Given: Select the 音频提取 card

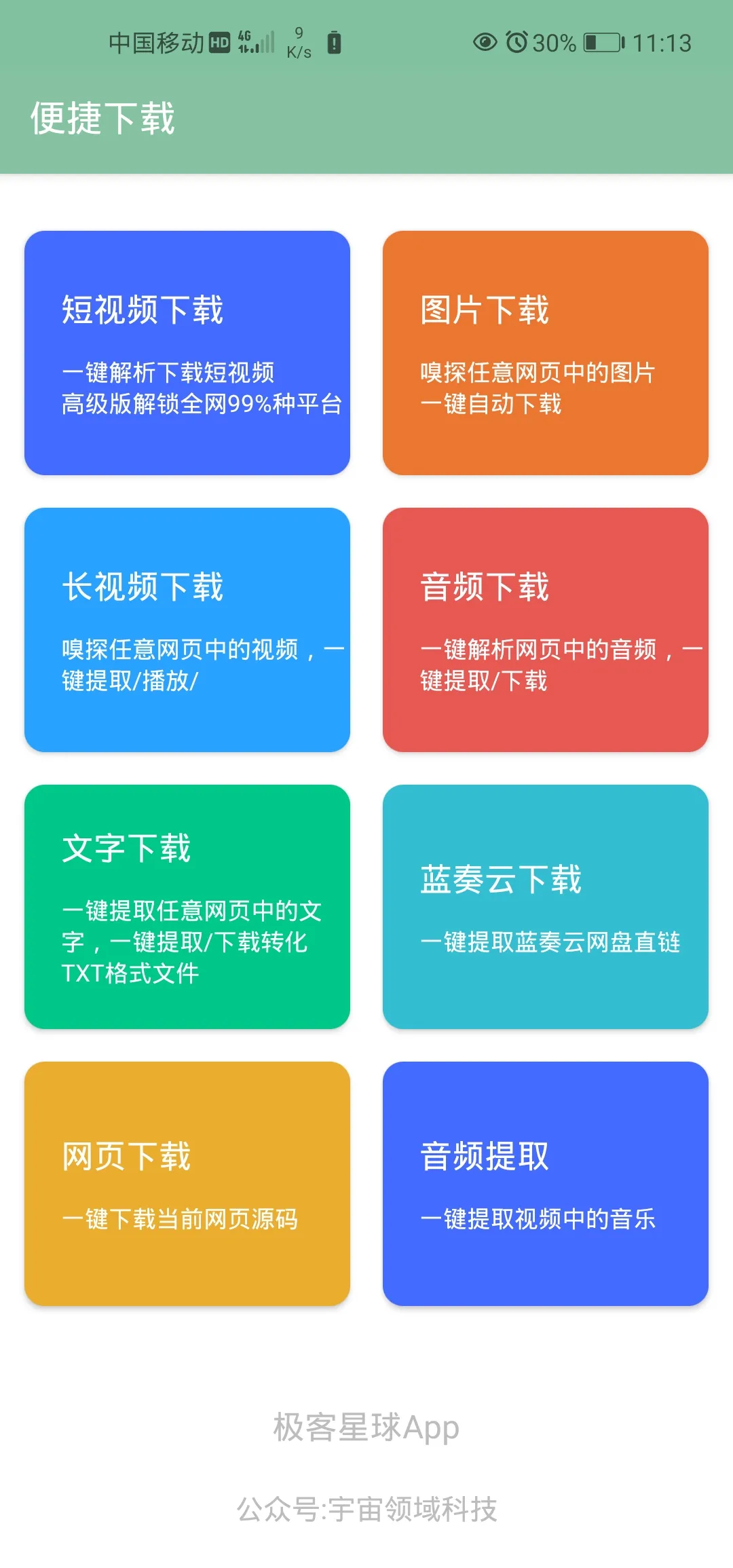Looking at the screenshot, I should 546,1184.
